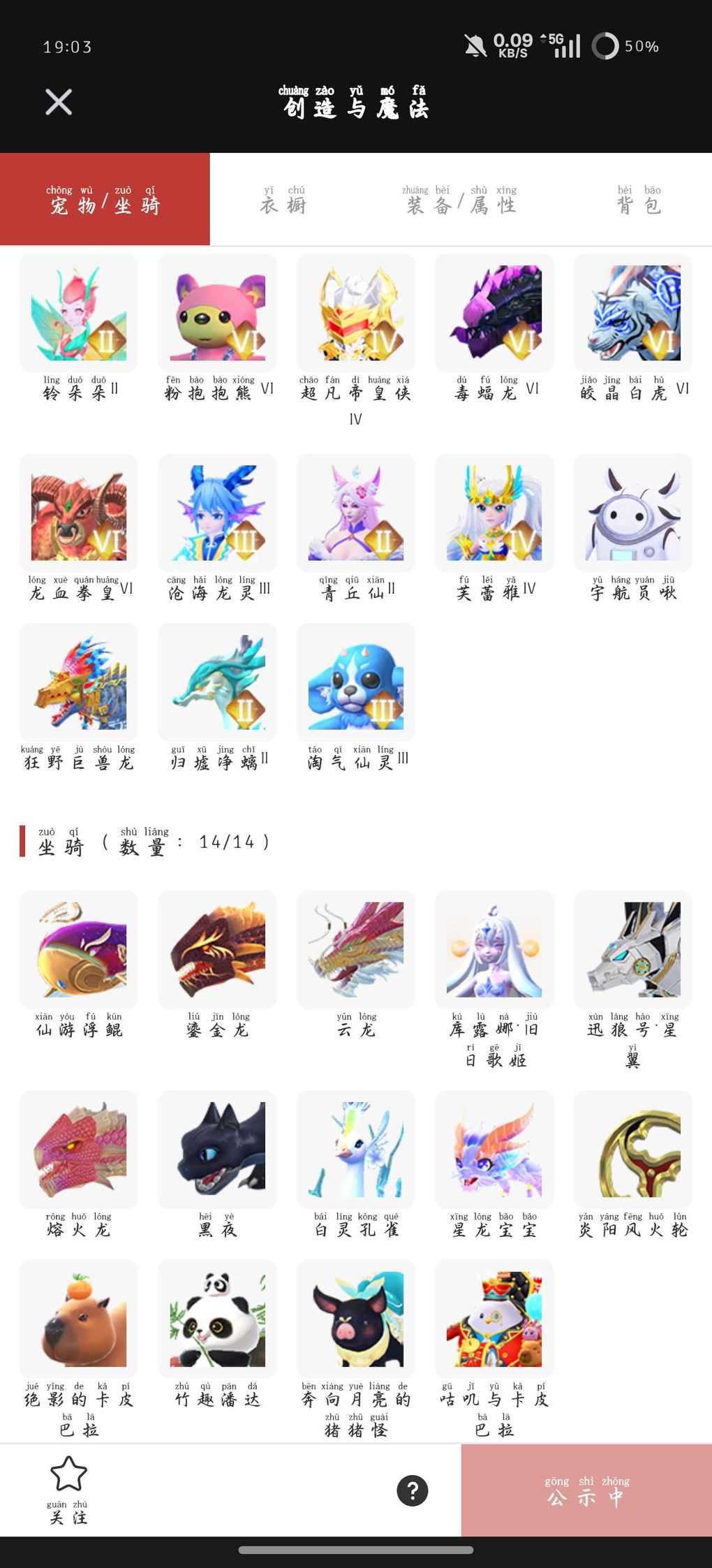Image resolution: width=712 pixels, height=1568 pixels.
Task: Switch to the 背包 tab
Action: pos(638,200)
